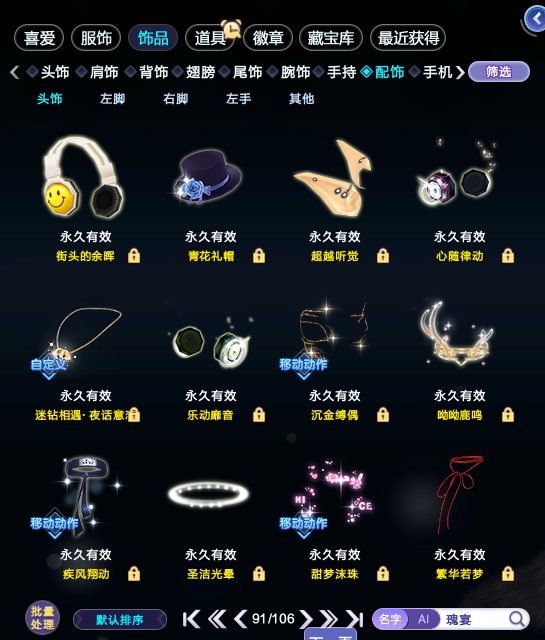Choose the 其他 sub-category
545x640 pixels.
[301, 98]
